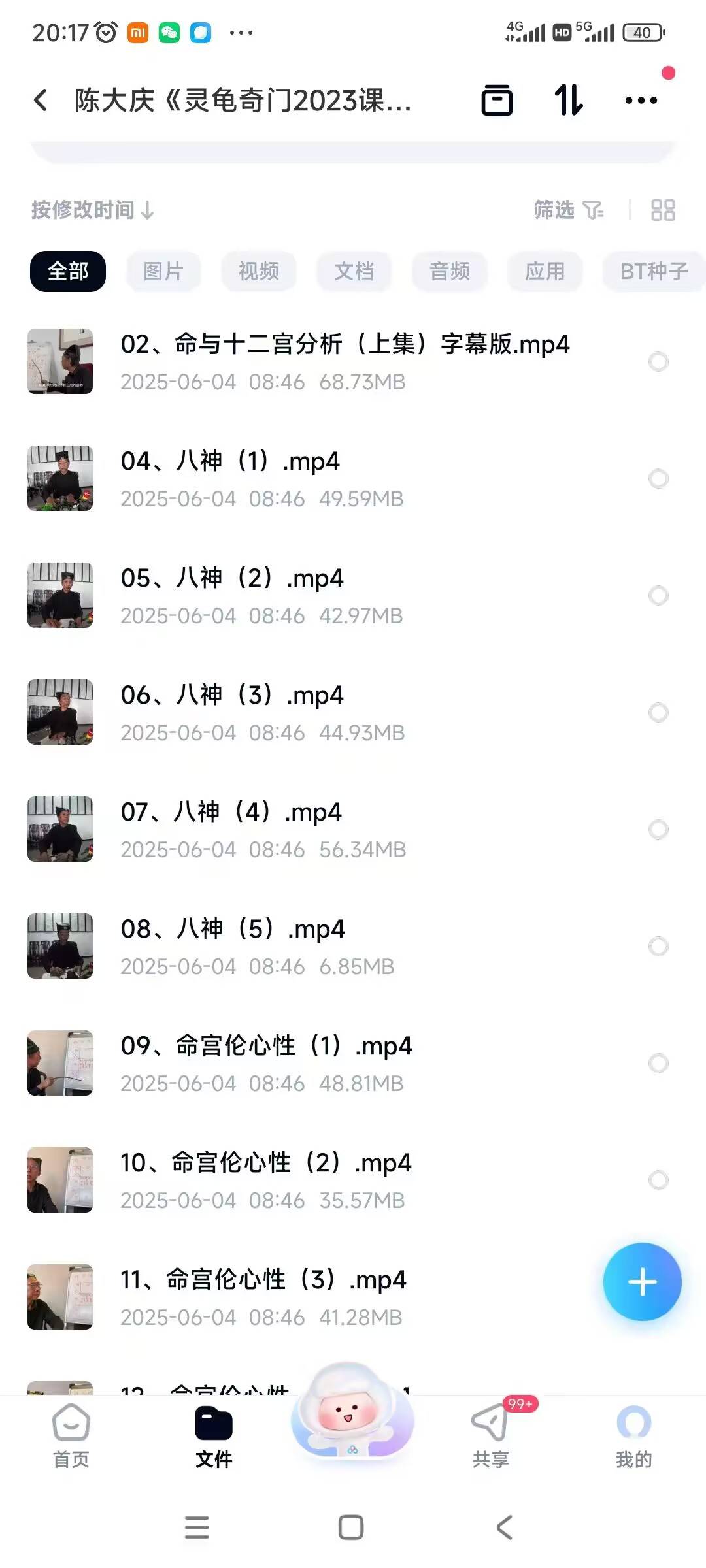Play video 07、八神 (4).mp4

(x=231, y=812)
